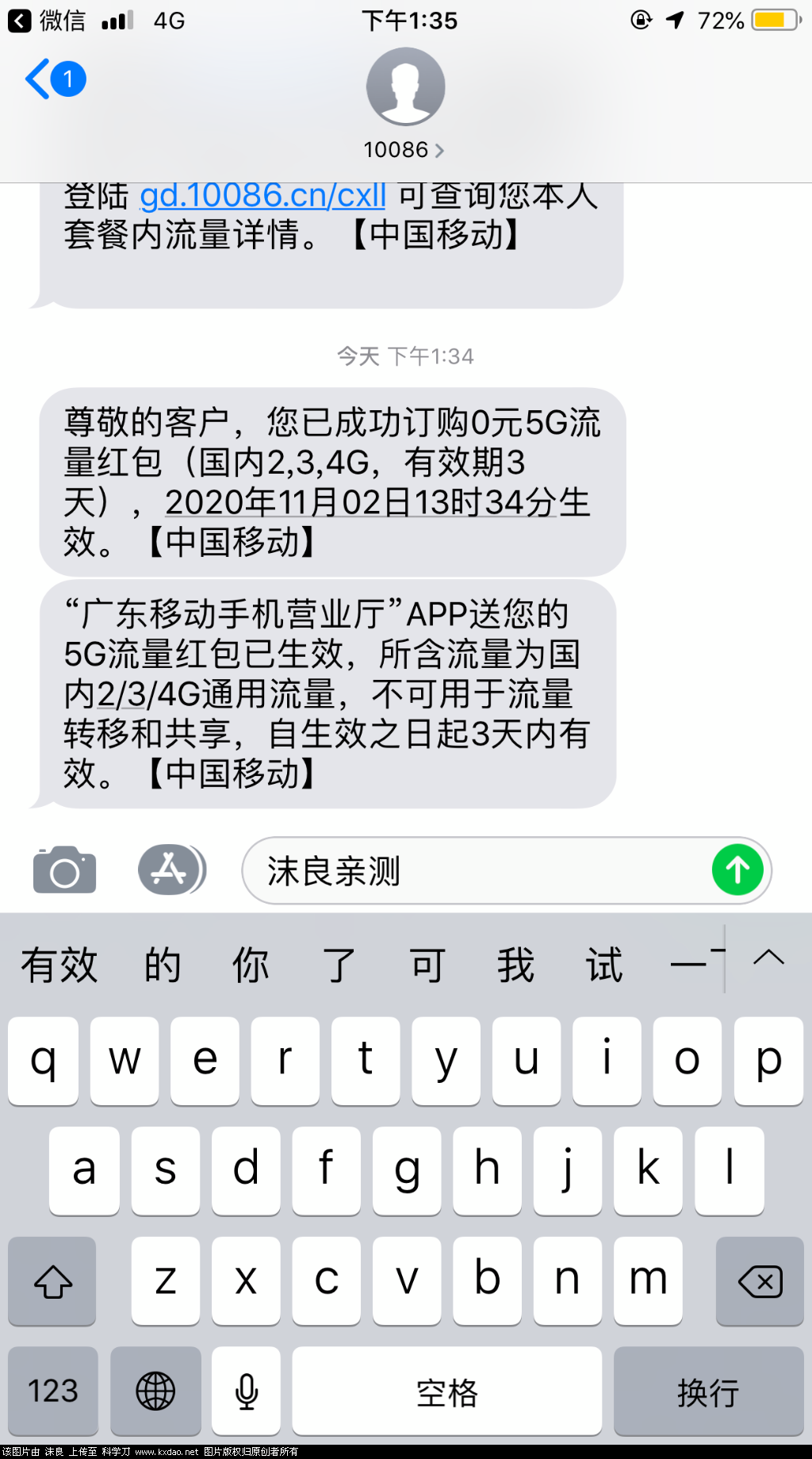Enable shift on the keyboard
Screen dimensions: 812x1459
[x=52, y=1280]
